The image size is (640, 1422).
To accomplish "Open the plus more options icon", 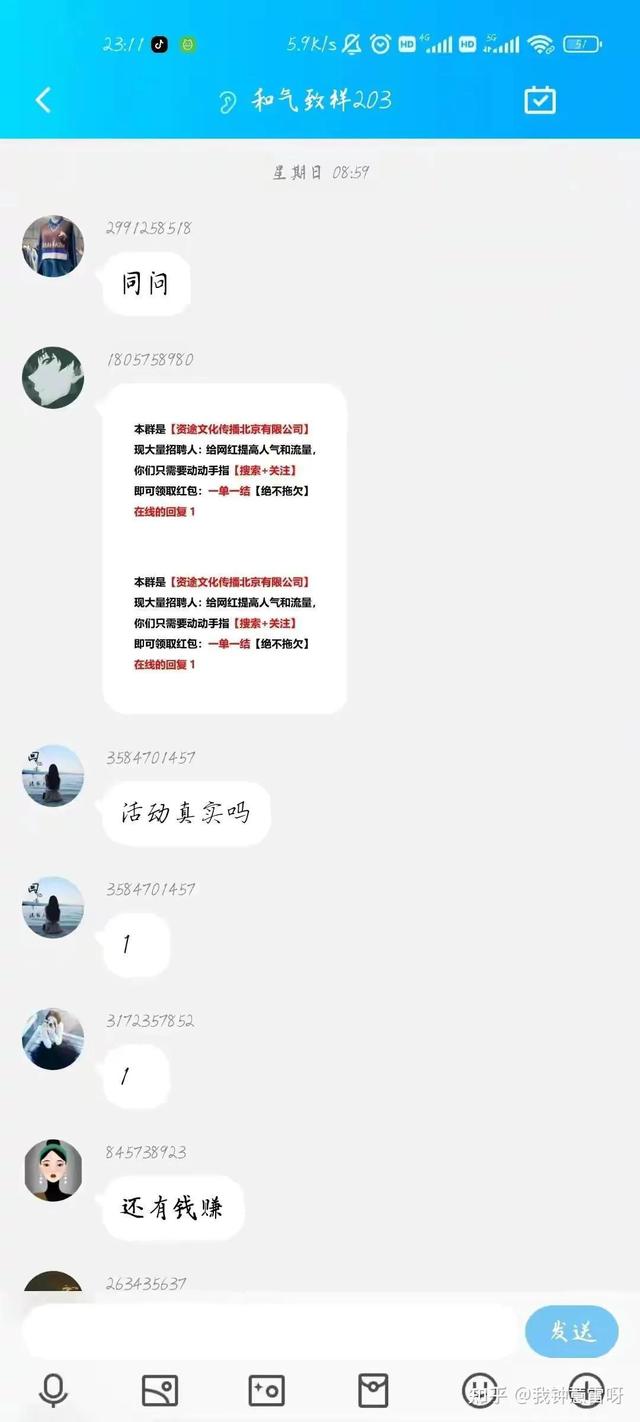I will pyautogui.click(x=587, y=1390).
